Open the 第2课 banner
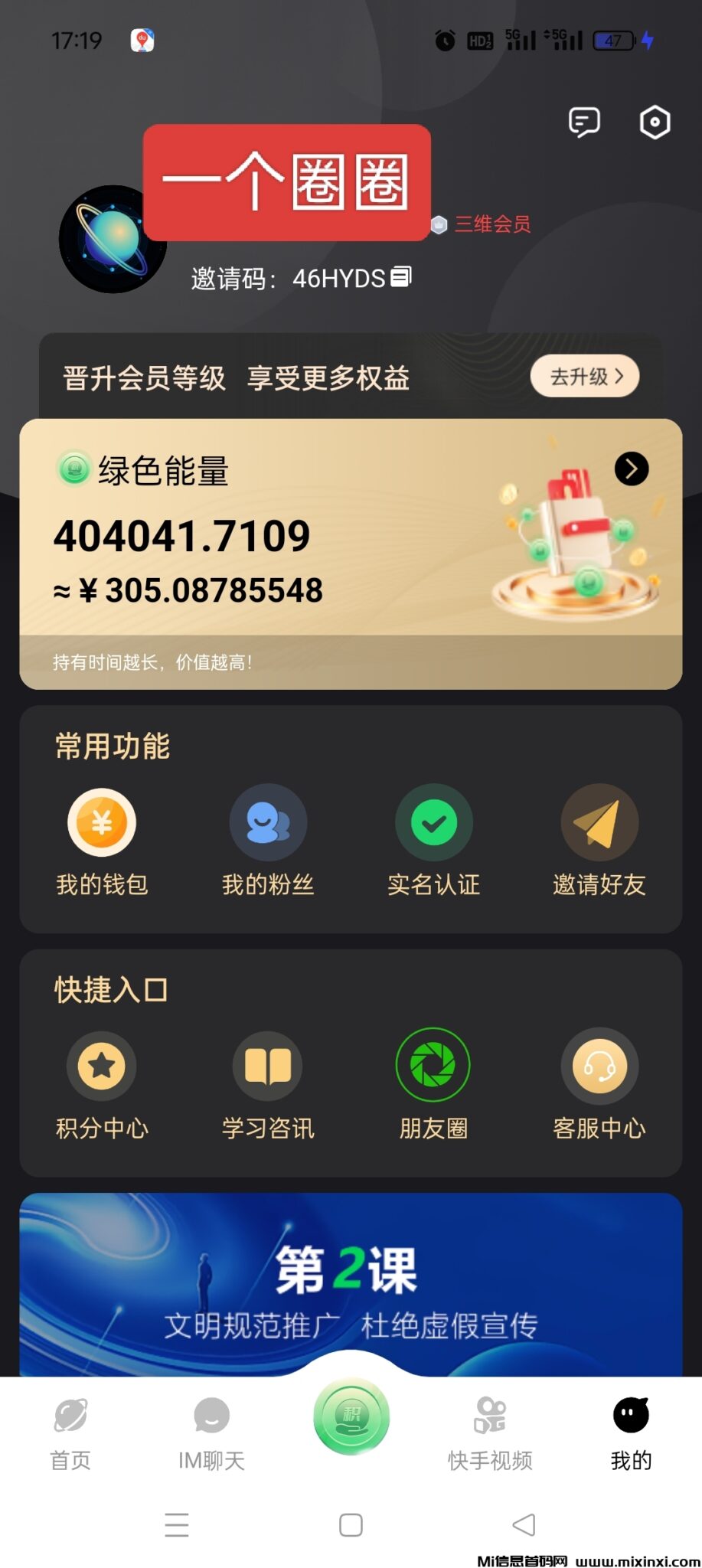Screen dimensions: 702x1568 tap(351, 1286)
